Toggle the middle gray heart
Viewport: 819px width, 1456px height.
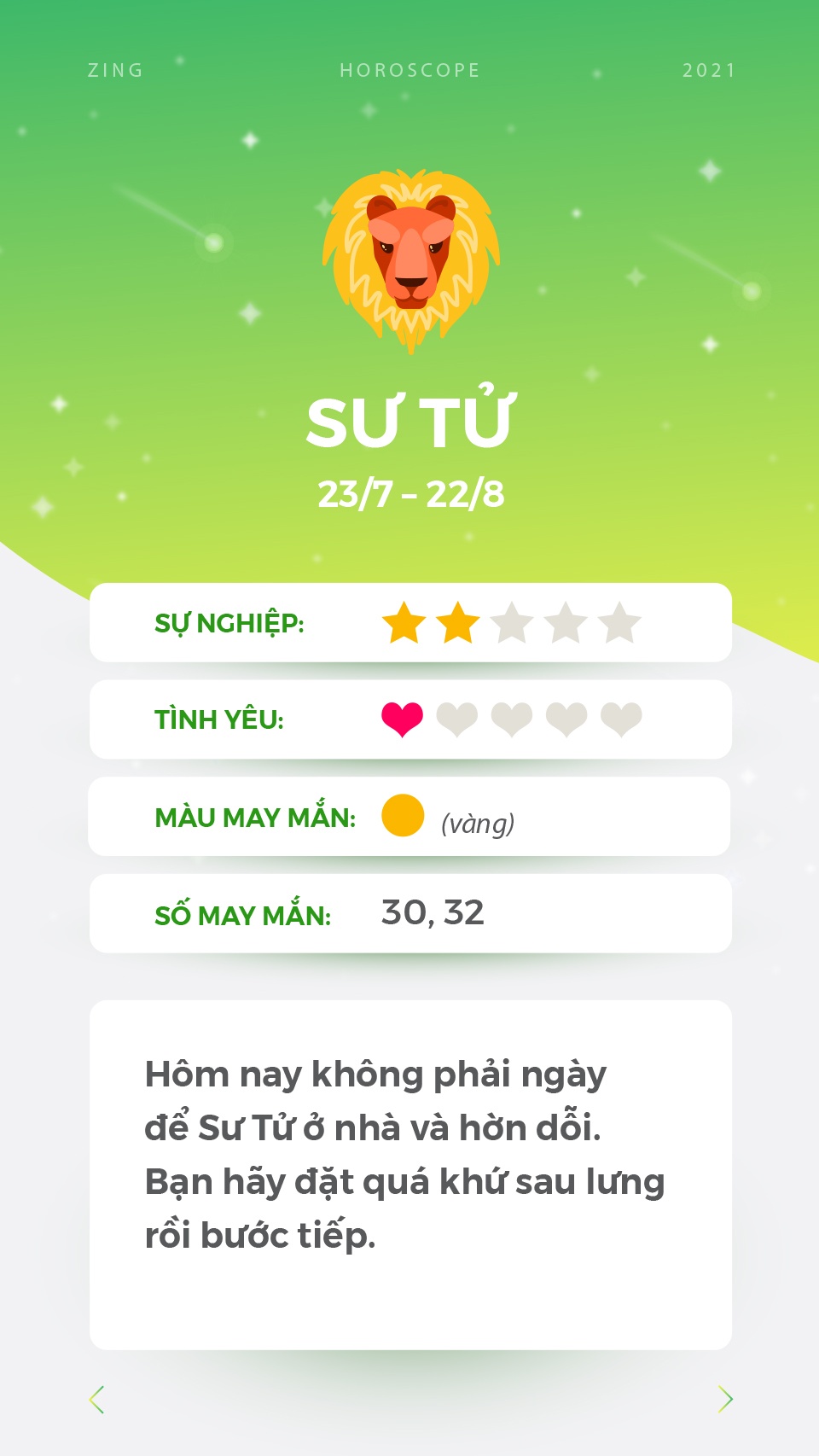510,719
